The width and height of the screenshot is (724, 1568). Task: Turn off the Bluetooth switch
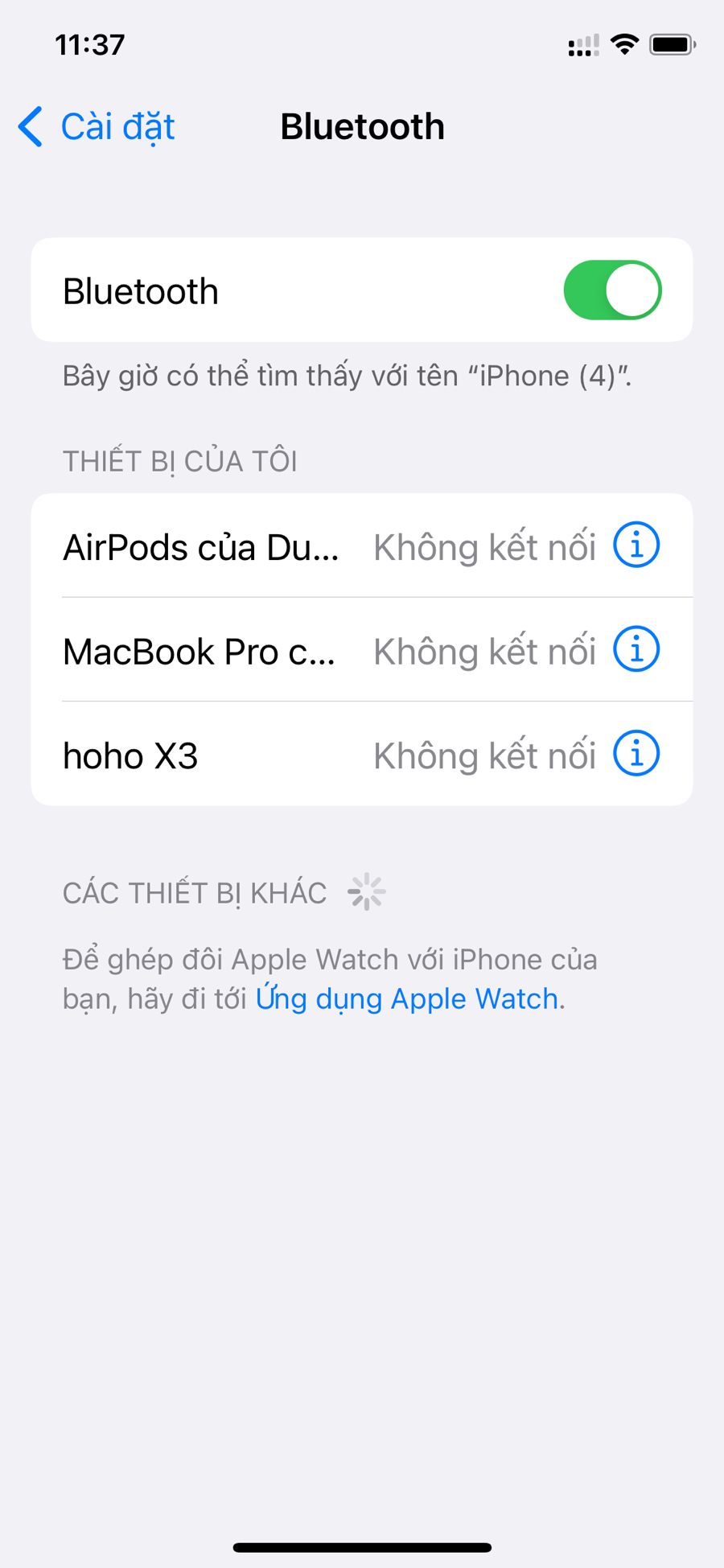(x=612, y=290)
